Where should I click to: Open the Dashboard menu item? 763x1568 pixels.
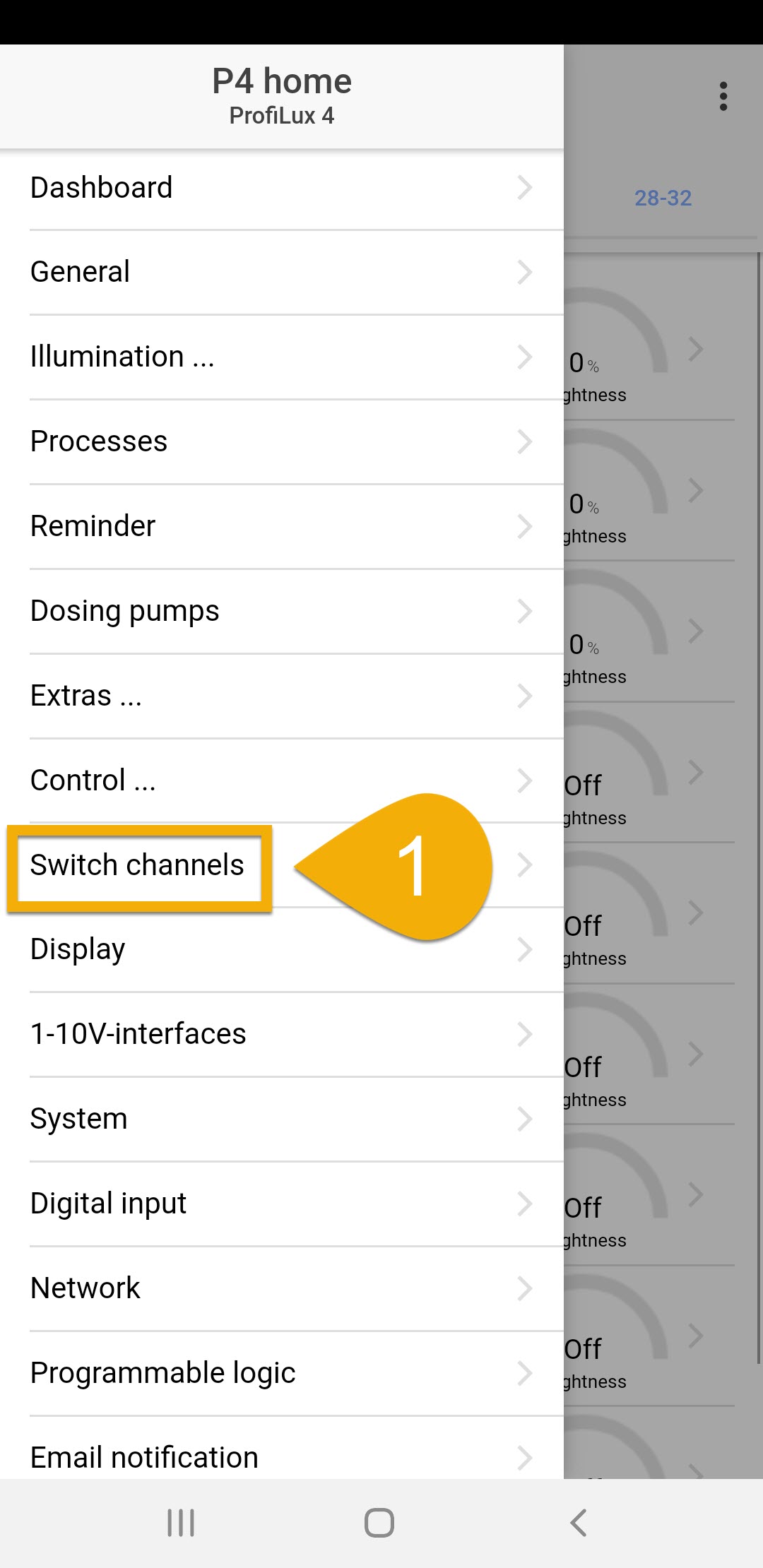click(282, 188)
